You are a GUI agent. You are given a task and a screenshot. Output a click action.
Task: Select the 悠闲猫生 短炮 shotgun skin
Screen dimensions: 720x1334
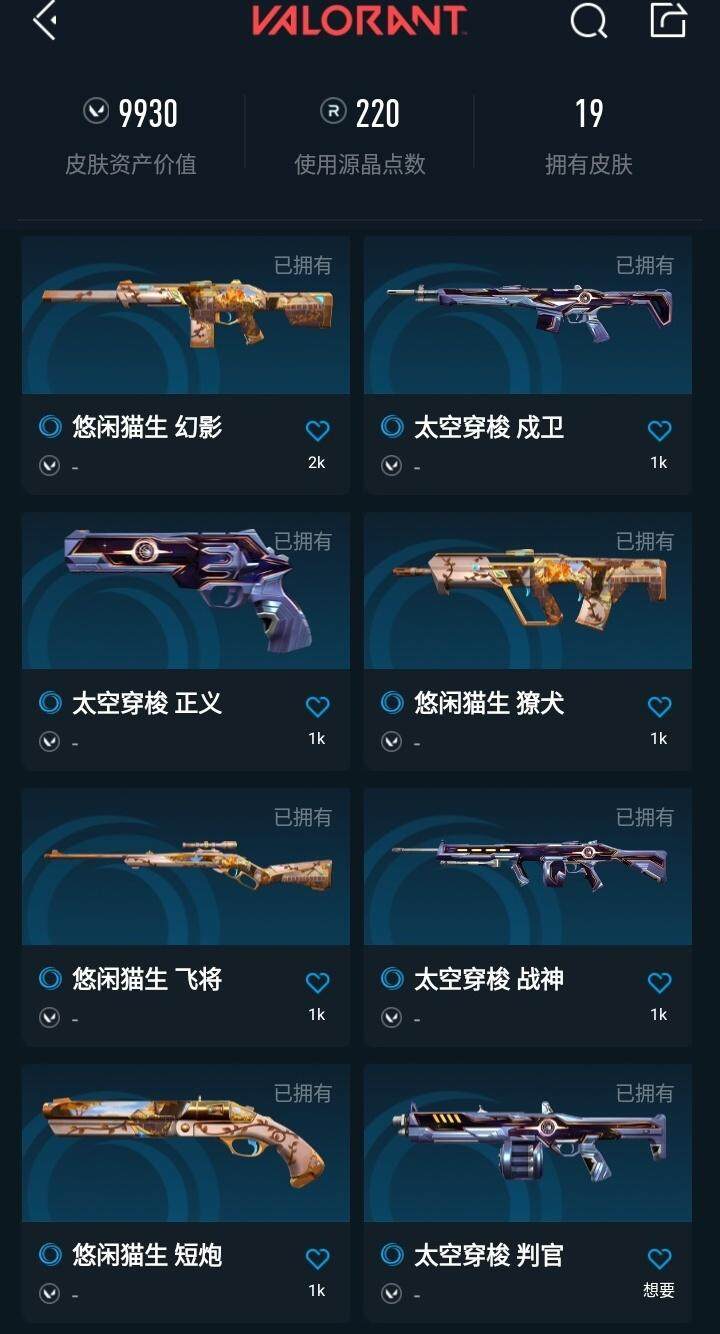[186, 1144]
